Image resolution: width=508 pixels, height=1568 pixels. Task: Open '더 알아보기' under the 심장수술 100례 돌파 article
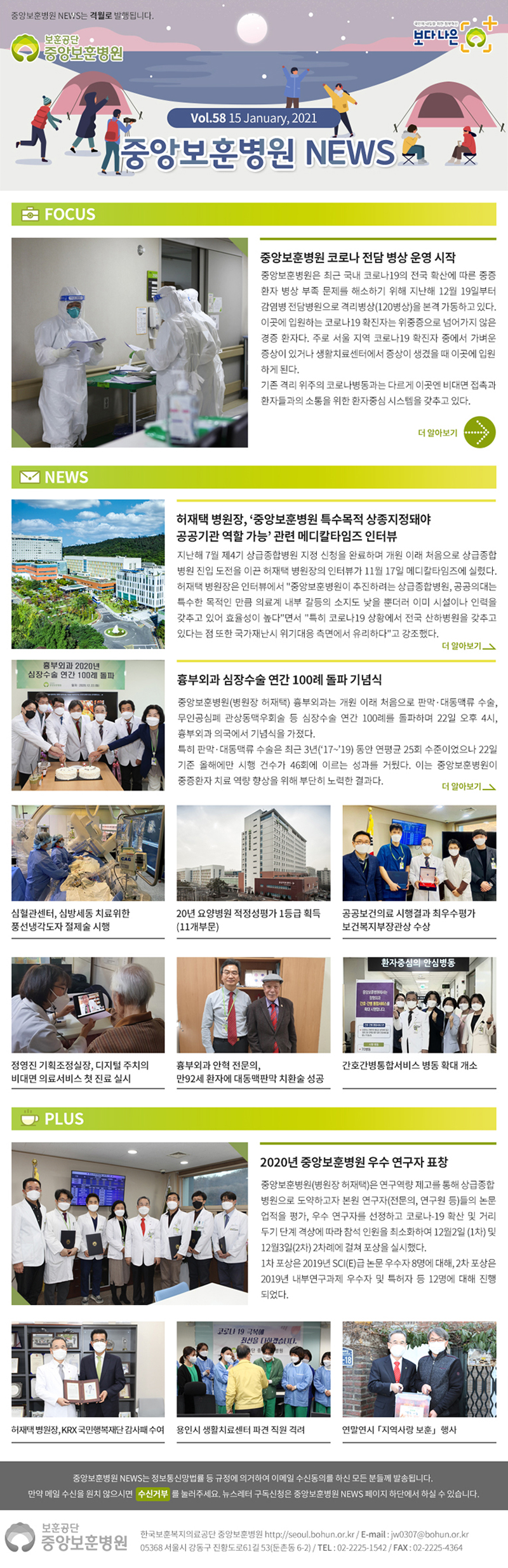pyautogui.click(x=468, y=786)
